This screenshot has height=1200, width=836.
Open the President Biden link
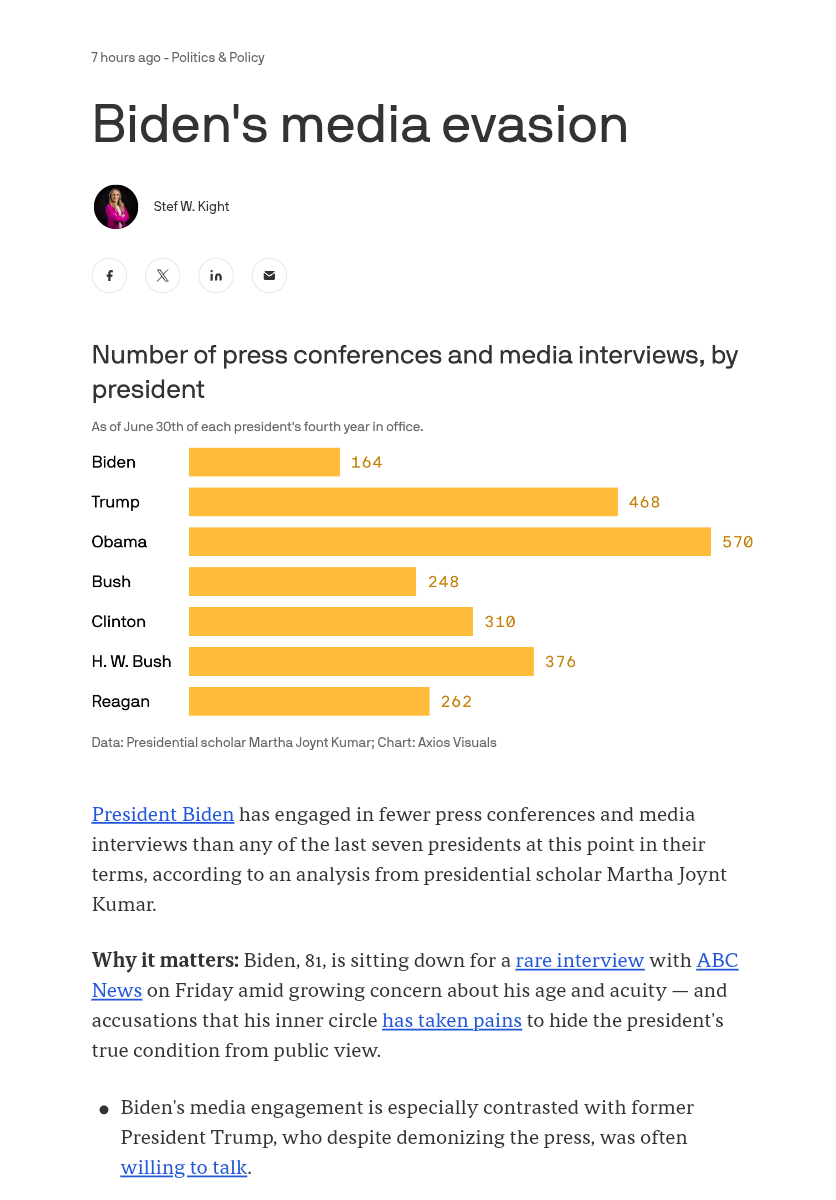[x=163, y=814]
